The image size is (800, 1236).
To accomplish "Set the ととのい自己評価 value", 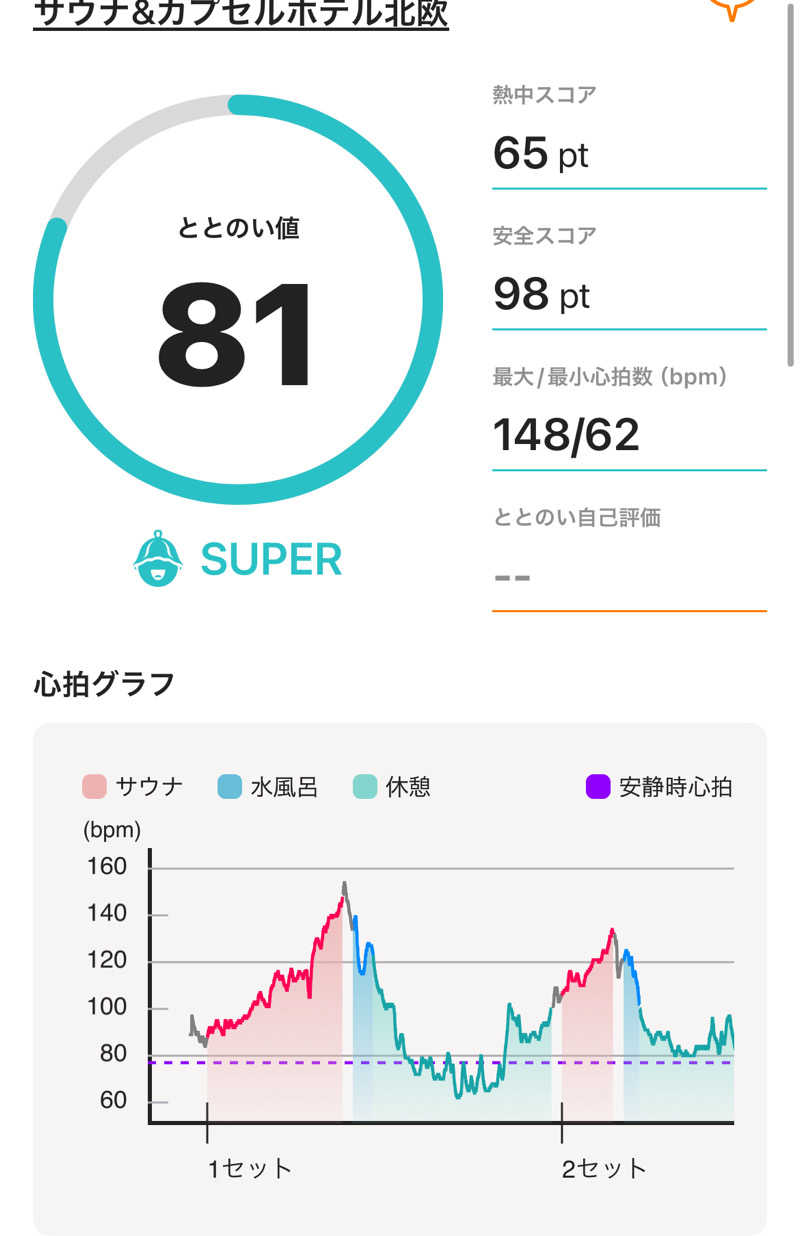I will coord(628,577).
